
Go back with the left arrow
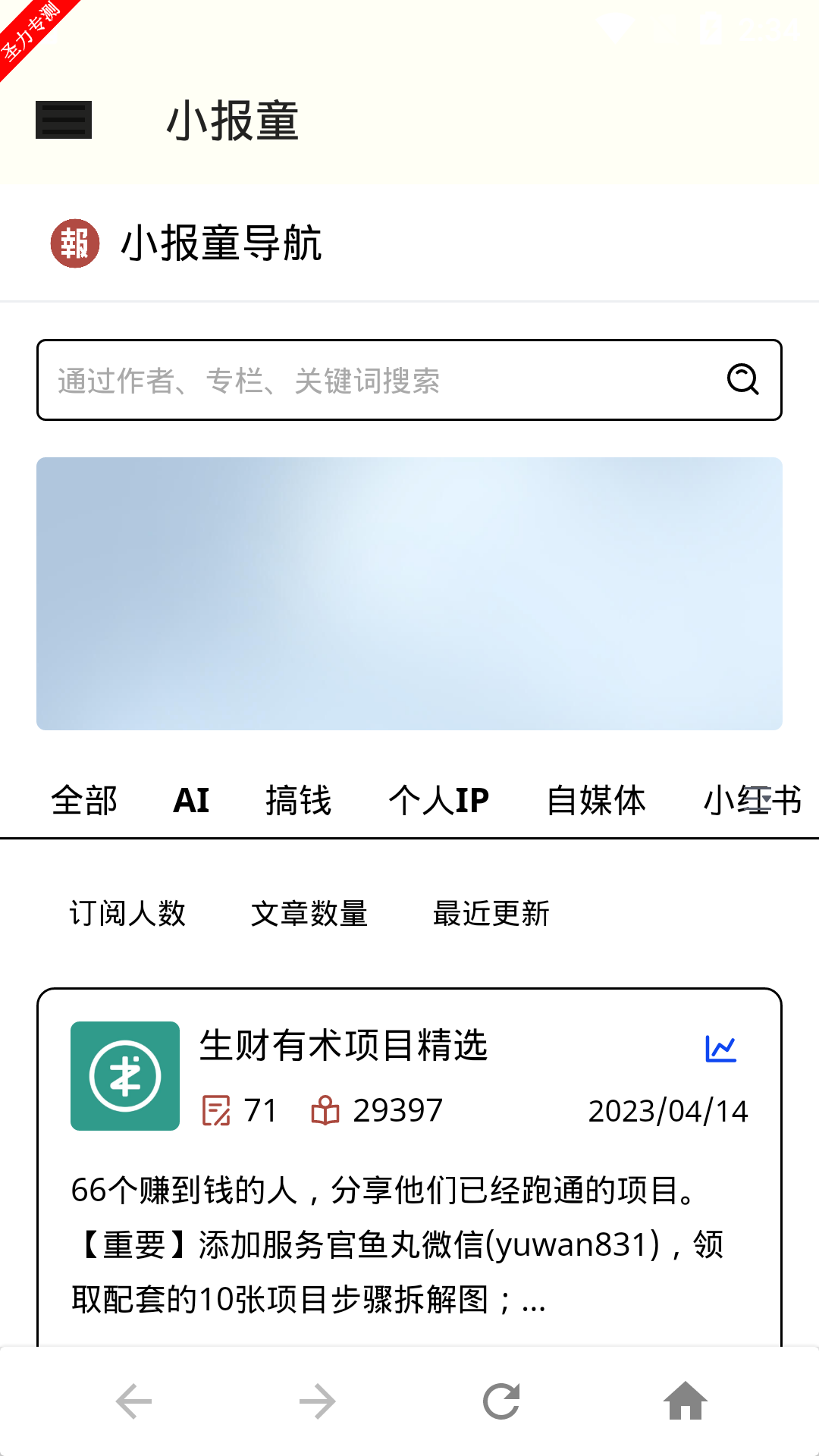pyautogui.click(x=134, y=1401)
